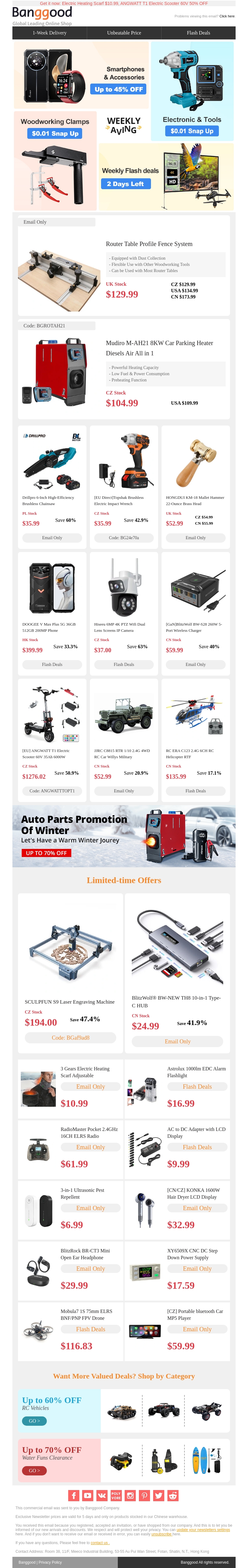Open the Smartphones & Accessories banner
This screenshot has height=1568, width=248.
tap(81, 75)
